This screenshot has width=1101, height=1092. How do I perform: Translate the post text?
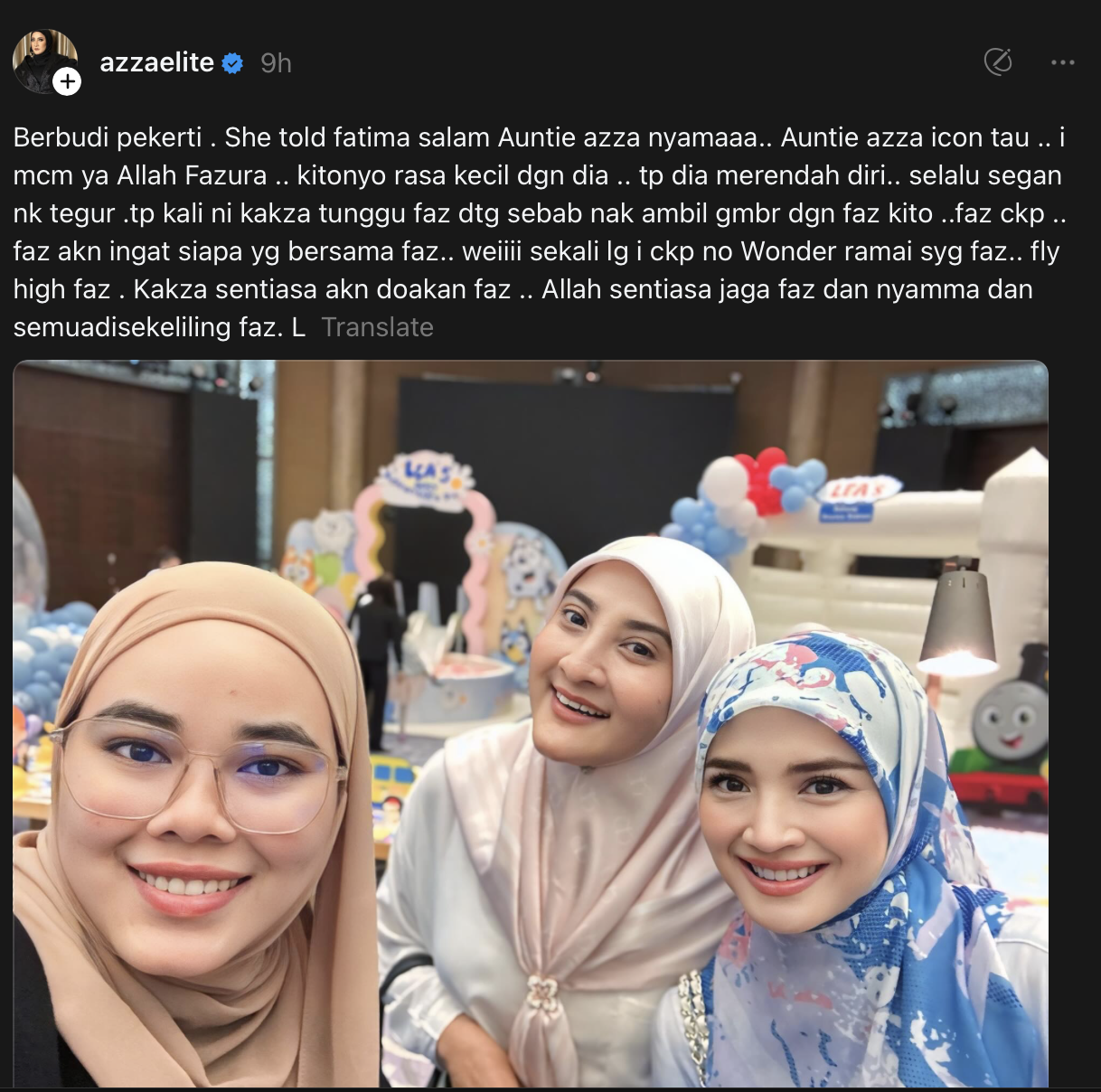pyautogui.click(x=377, y=327)
